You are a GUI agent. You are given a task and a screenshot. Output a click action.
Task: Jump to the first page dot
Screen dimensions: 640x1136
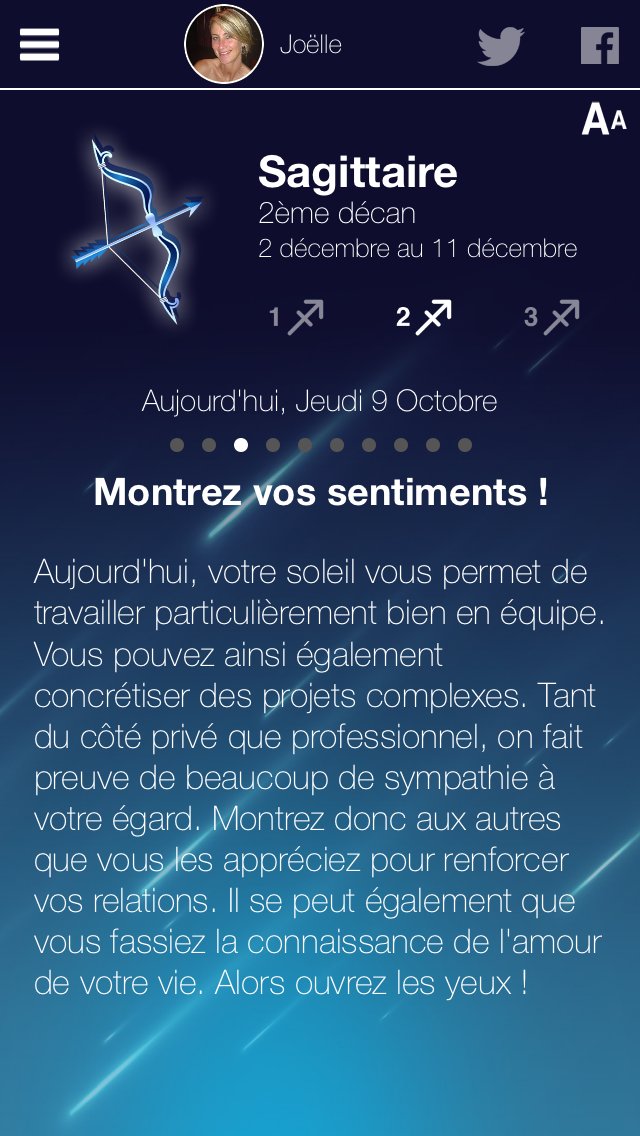click(177, 445)
